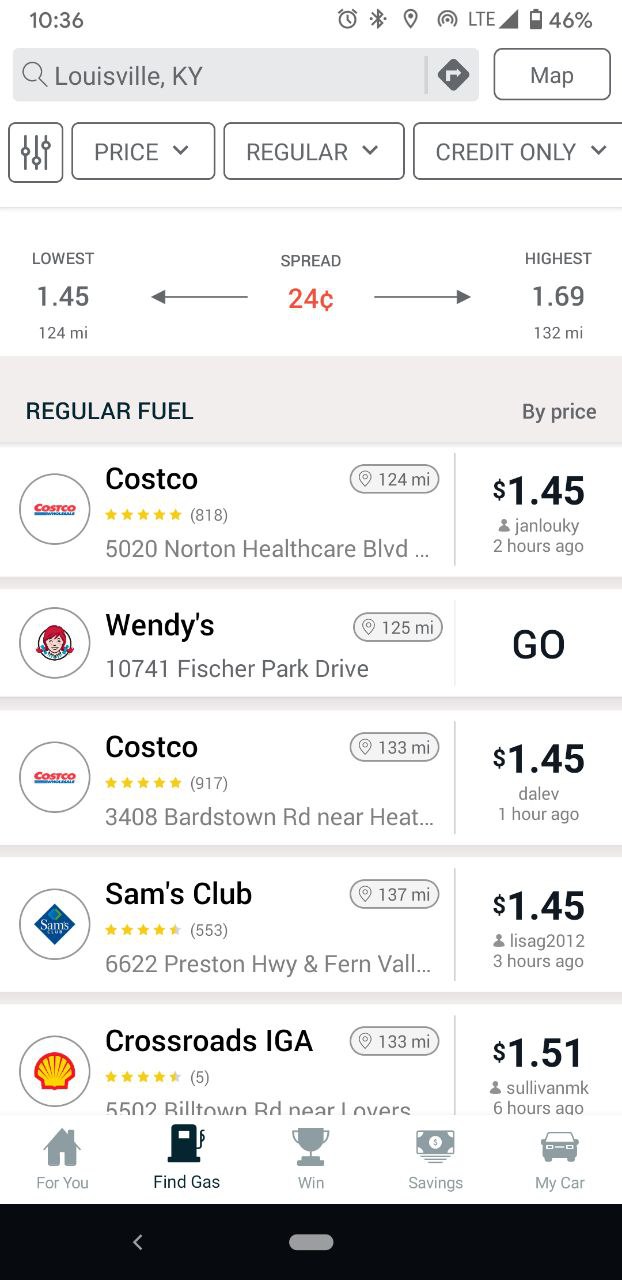Select the Find Gas tab
This screenshot has height=1280, width=622.
point(187,1159)
